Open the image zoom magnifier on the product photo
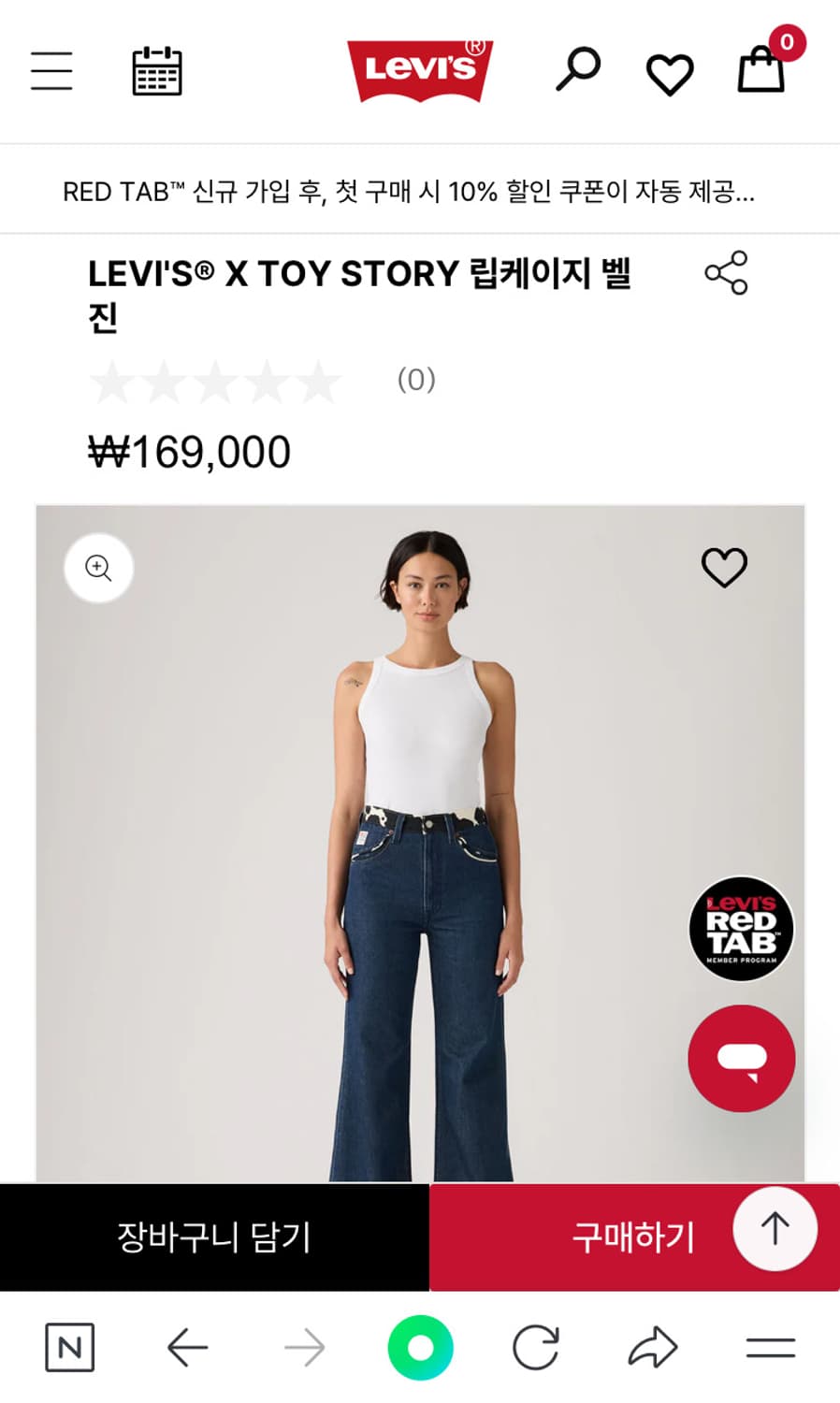Image resolution: width=840 pixels, height=1403 pixels. click(x=98, y=568)
